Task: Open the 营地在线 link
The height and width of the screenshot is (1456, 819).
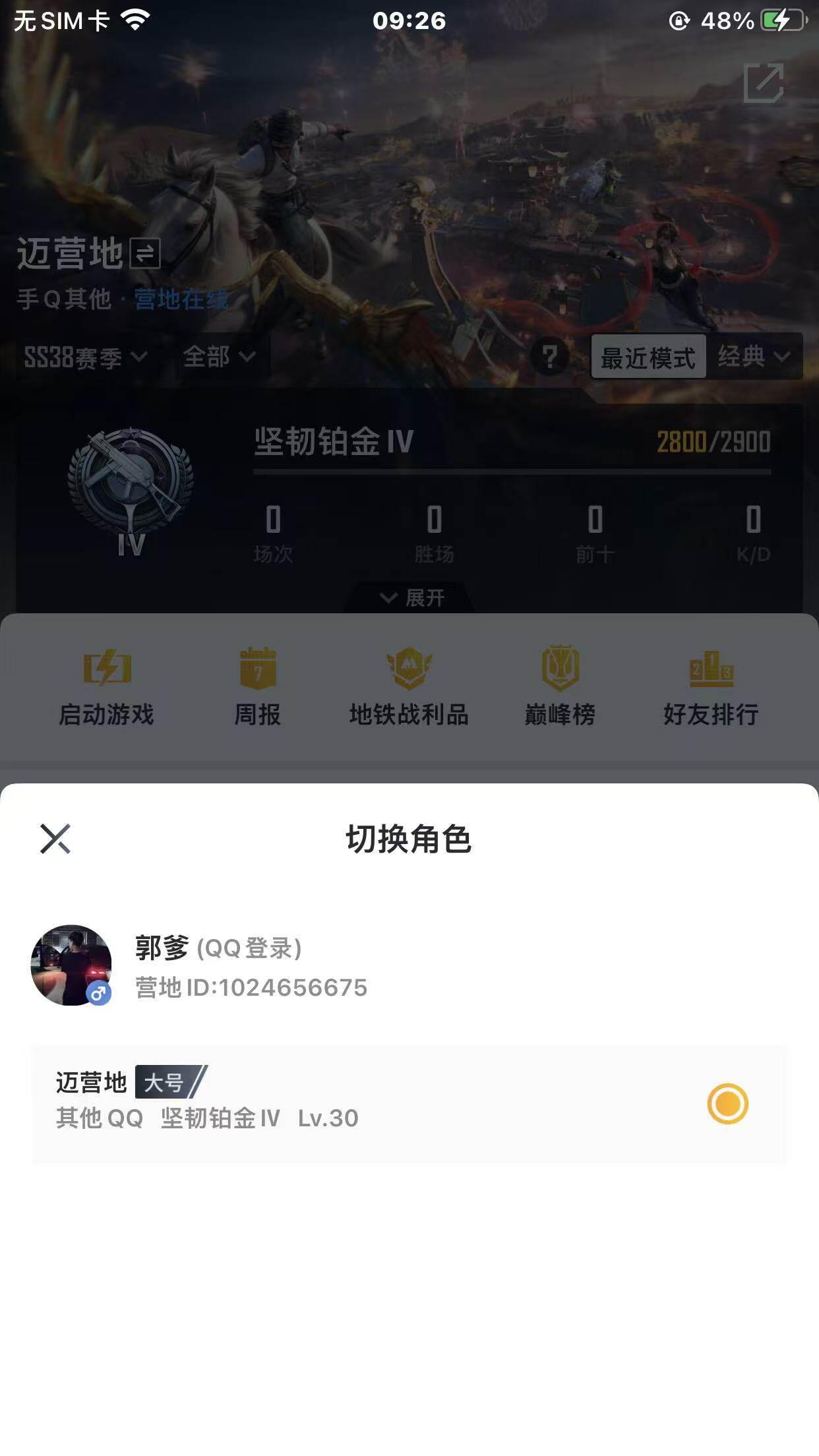Action: point(181,300)
